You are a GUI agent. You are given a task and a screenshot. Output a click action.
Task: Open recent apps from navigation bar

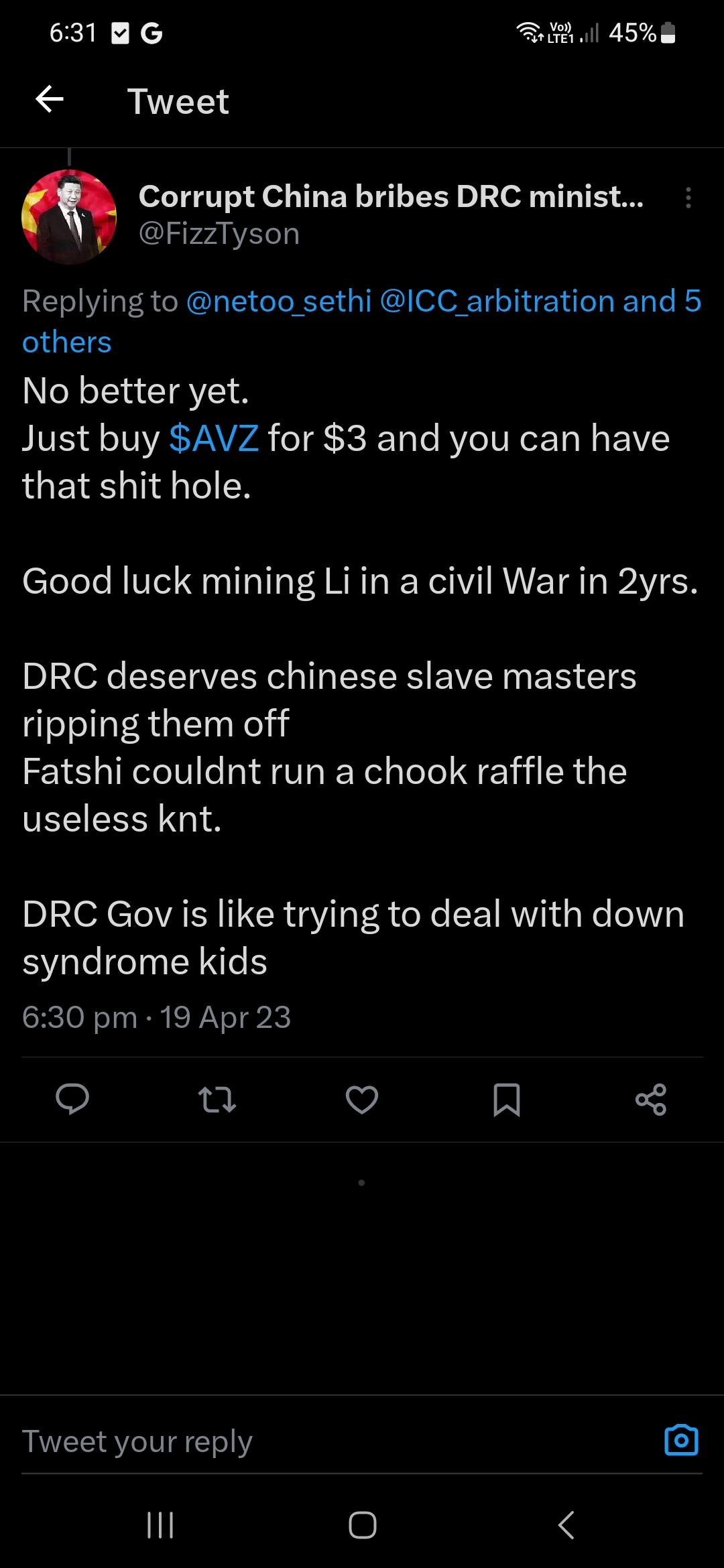pyautogui.click(x=160, y=1525)
